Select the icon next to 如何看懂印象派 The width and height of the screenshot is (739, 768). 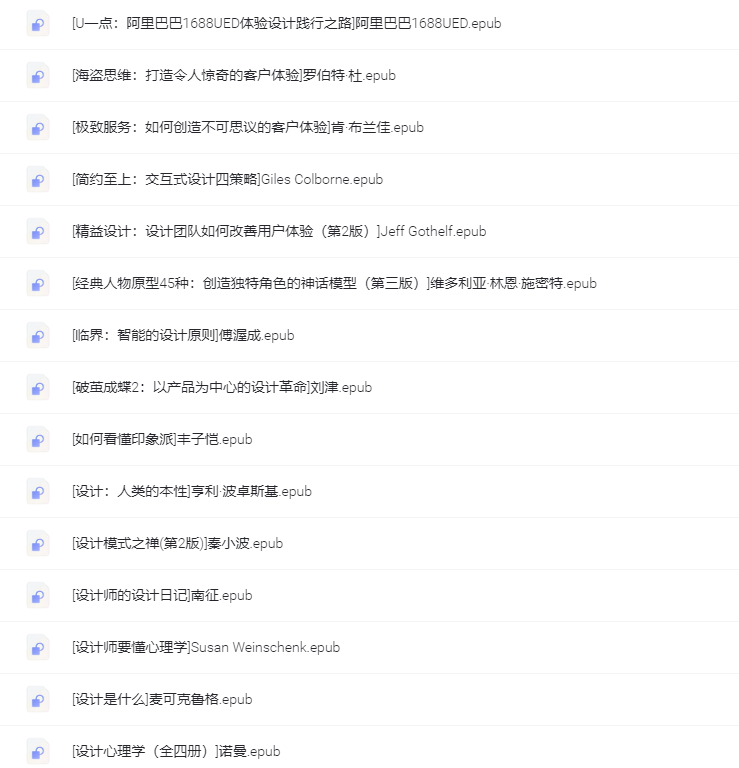point(38,439)
